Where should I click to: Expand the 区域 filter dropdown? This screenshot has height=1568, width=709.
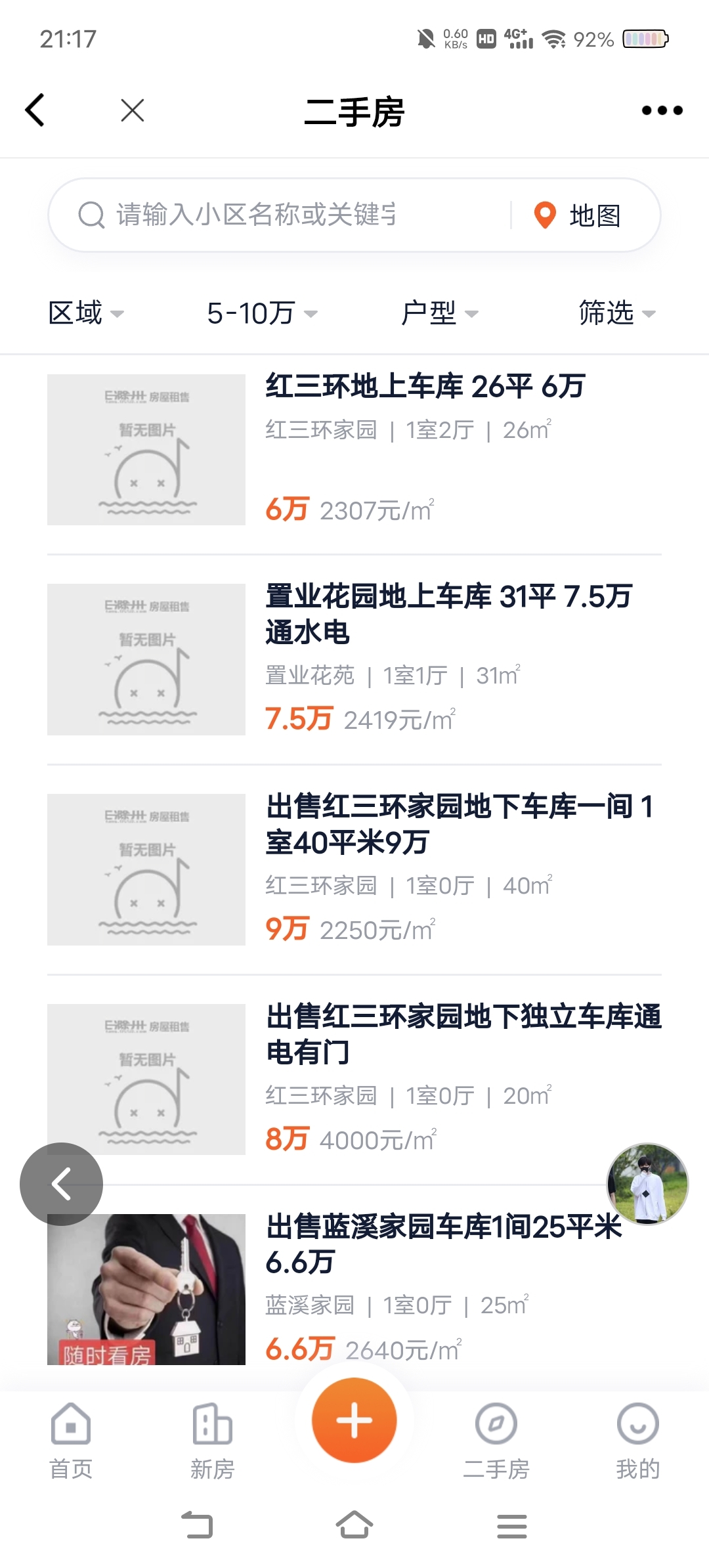click(86, 313)
